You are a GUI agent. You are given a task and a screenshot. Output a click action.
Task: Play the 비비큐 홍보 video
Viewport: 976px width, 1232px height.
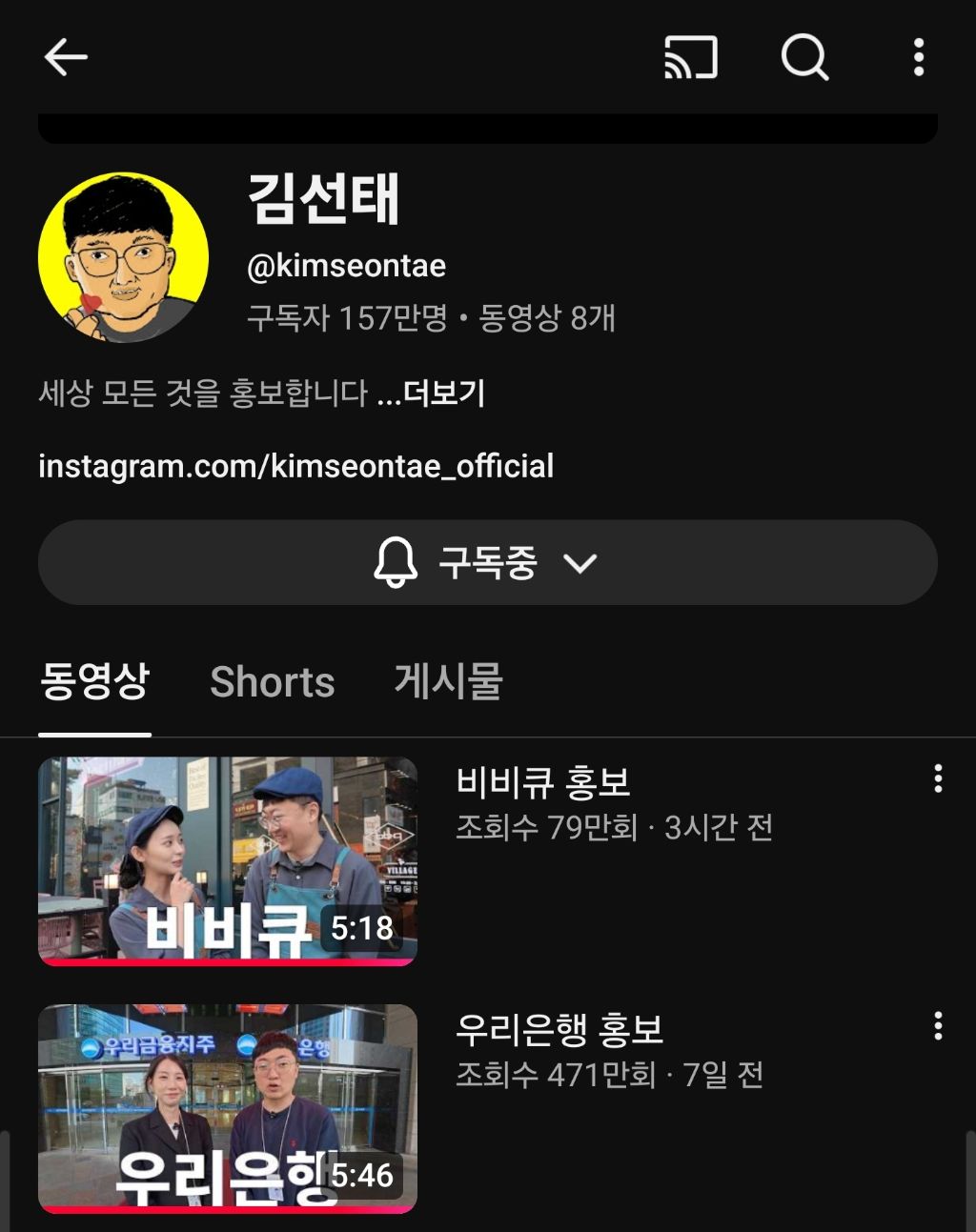228,860
